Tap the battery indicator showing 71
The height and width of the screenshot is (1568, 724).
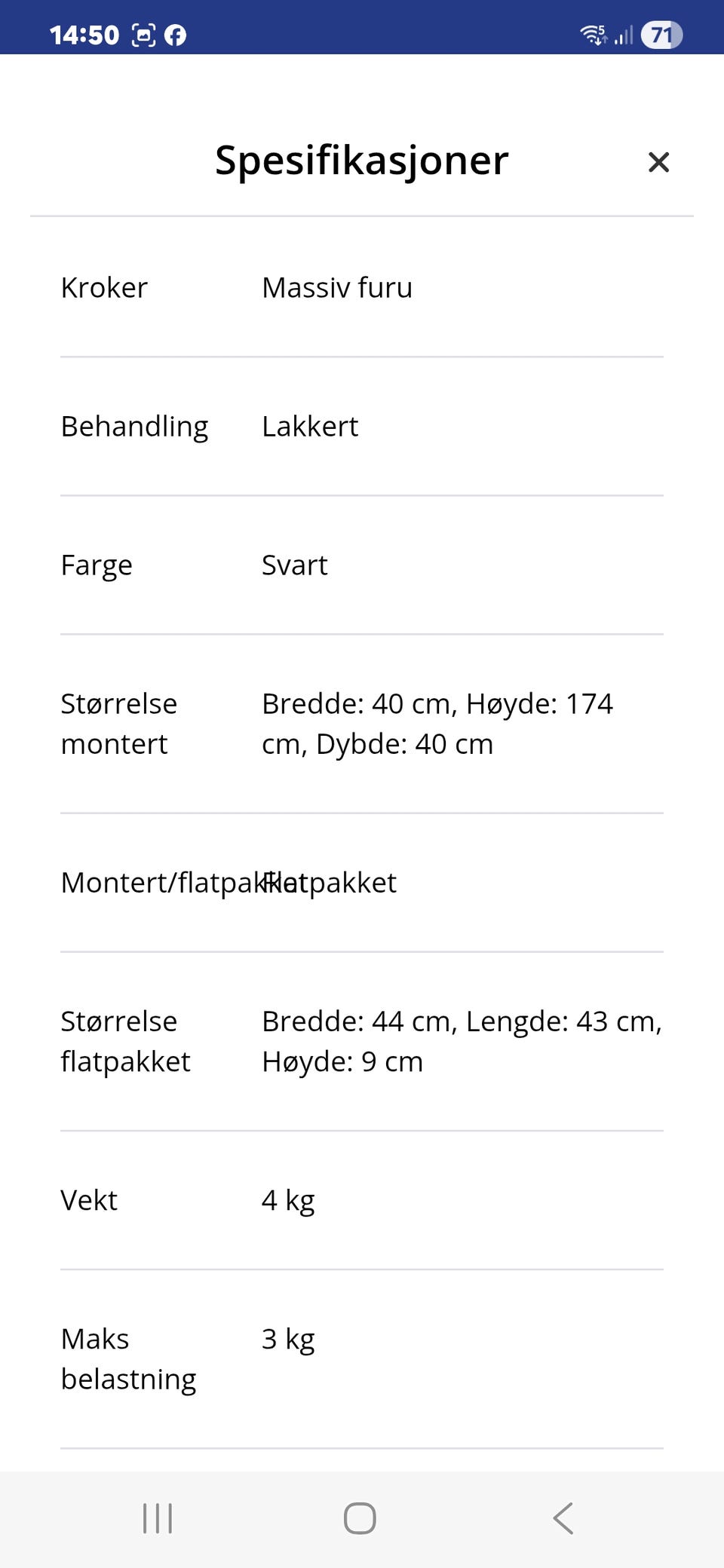661,35
